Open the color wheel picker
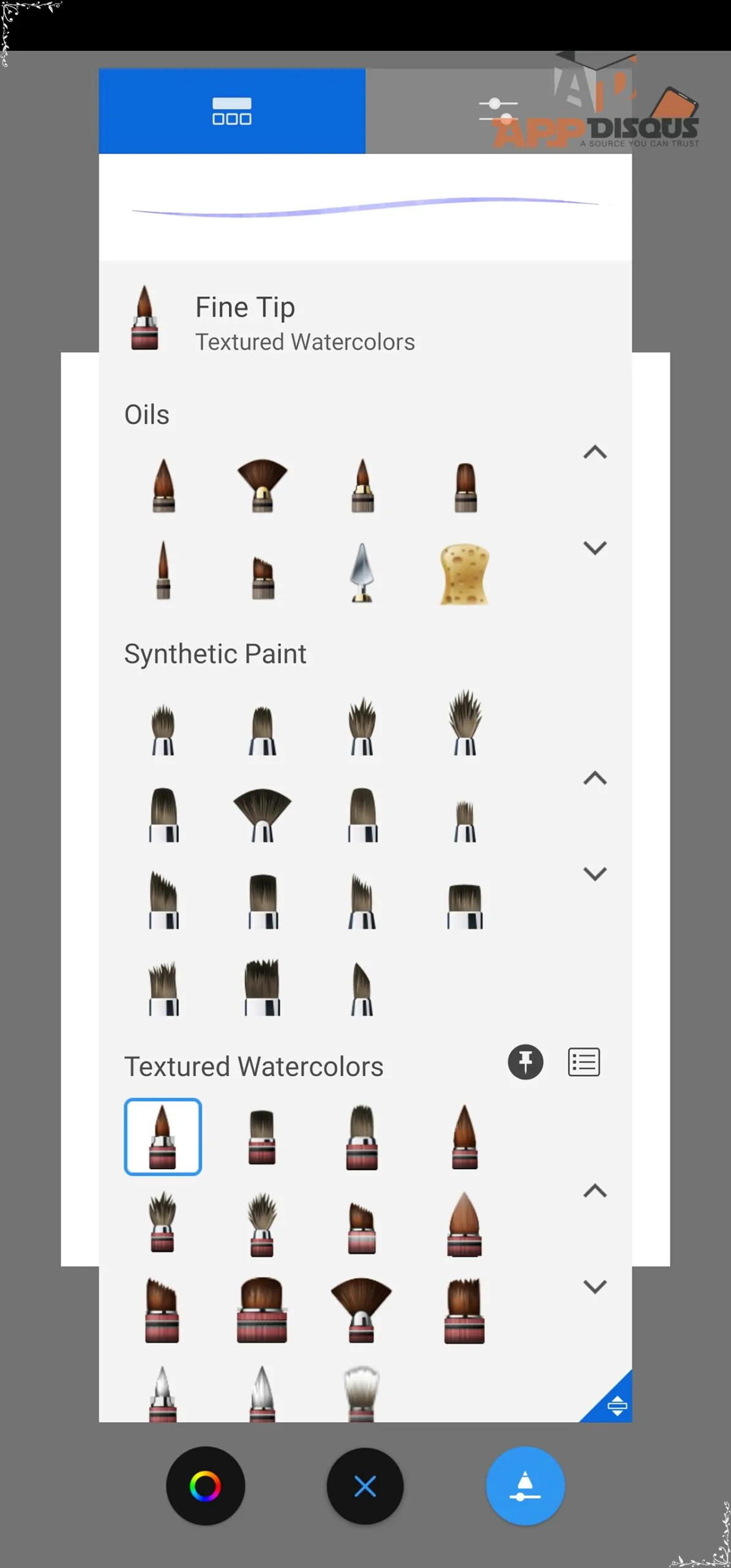This screenshot has width=731, height=1568. 205,1486
